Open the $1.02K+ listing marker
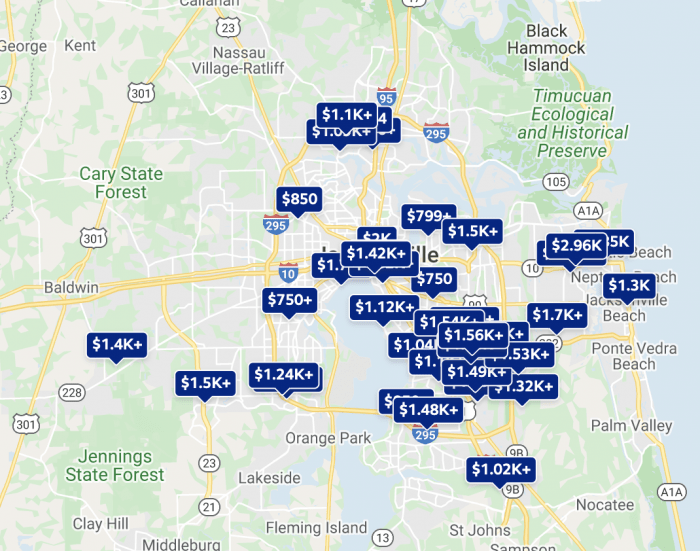This screenshot has width=700, height=551. tap(500, 469)
